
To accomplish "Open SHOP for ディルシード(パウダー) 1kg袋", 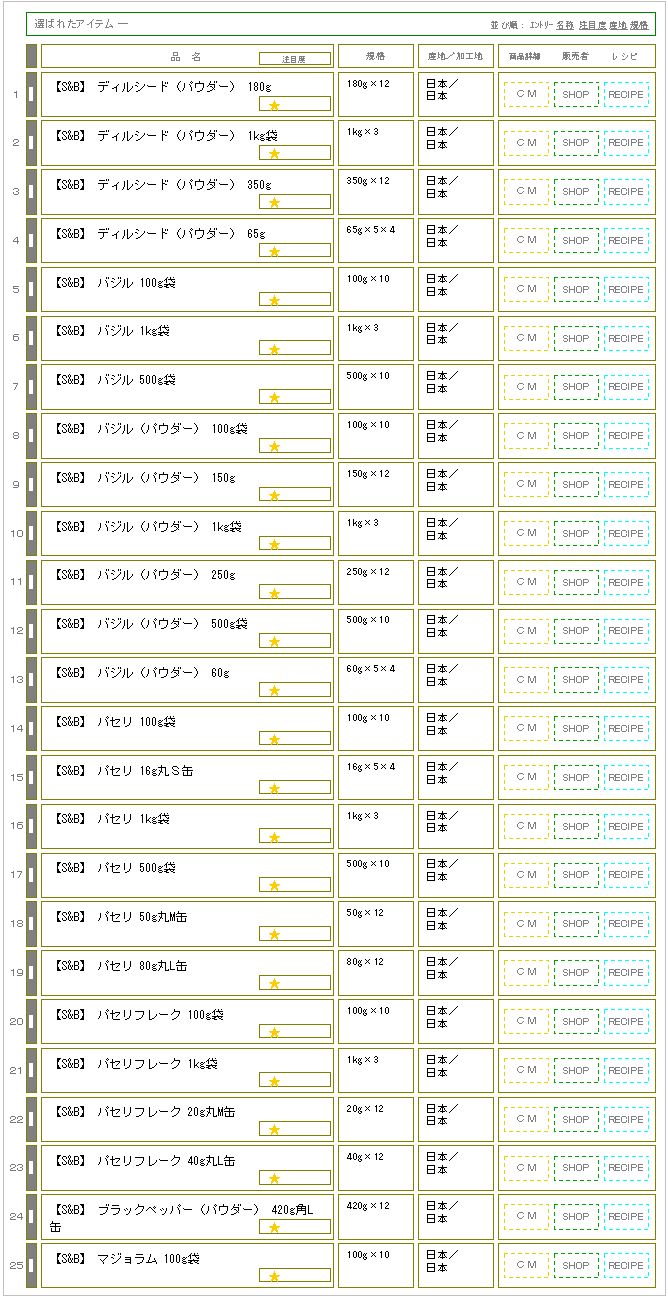I will pyautogui.click(x=576, y=143).
